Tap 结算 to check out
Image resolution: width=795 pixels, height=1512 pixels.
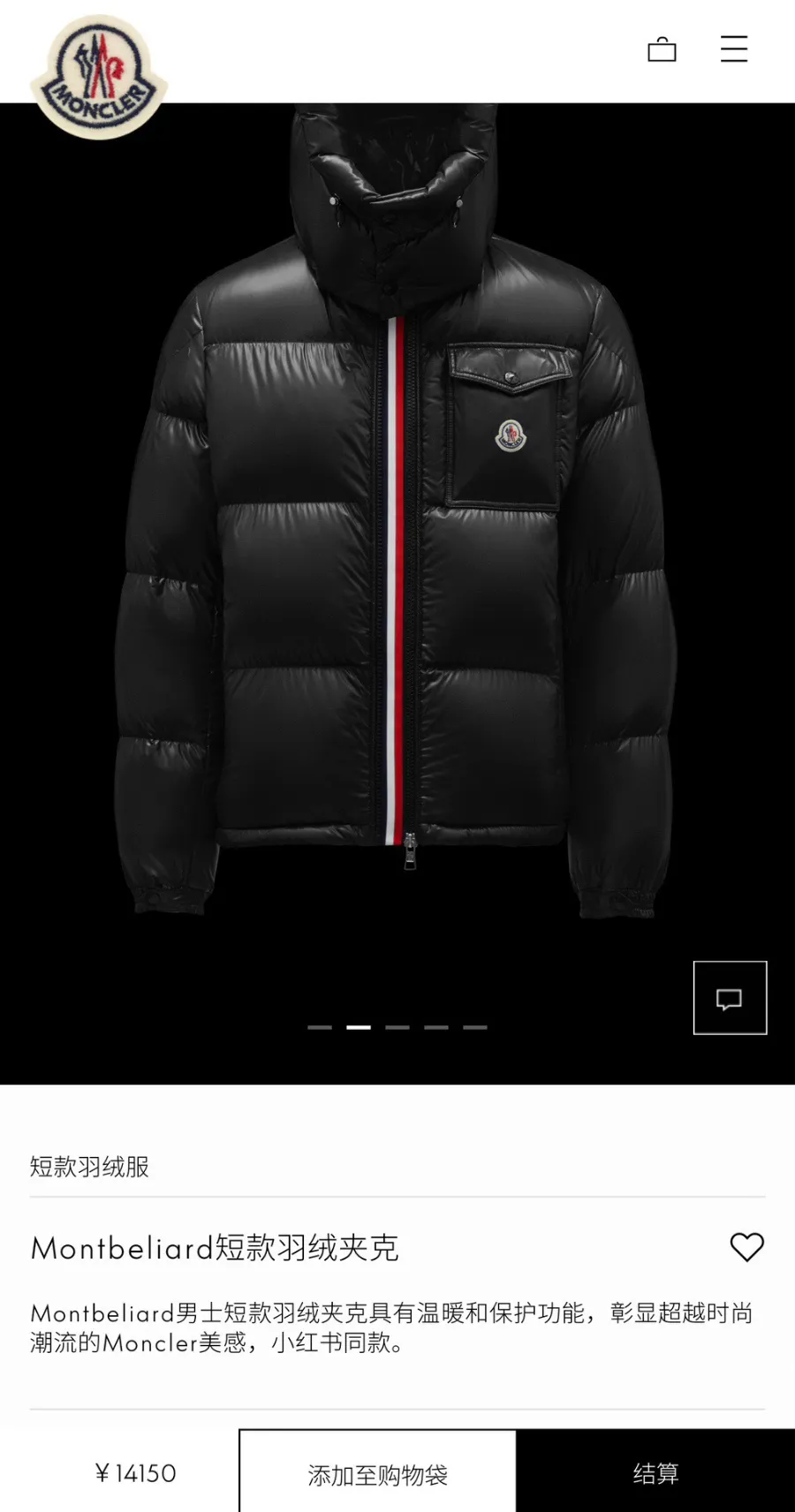click(655, 1473)
